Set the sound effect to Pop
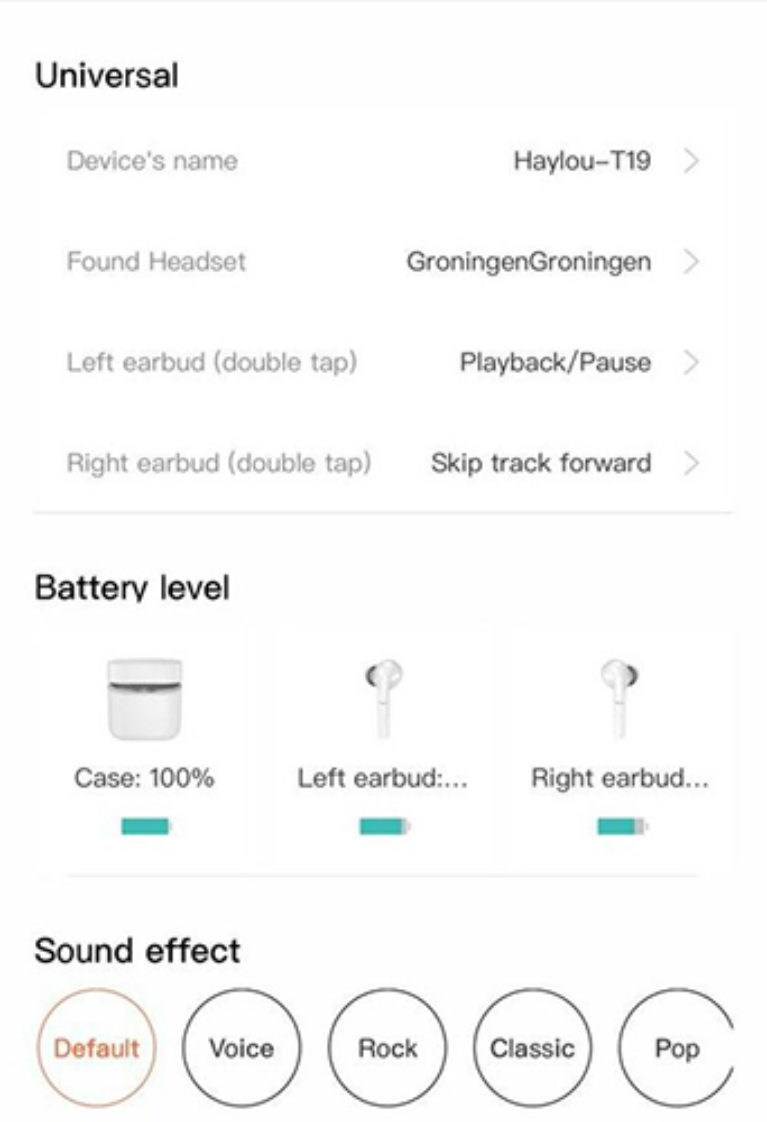 pyautogui.click(x=676, y=1048)
